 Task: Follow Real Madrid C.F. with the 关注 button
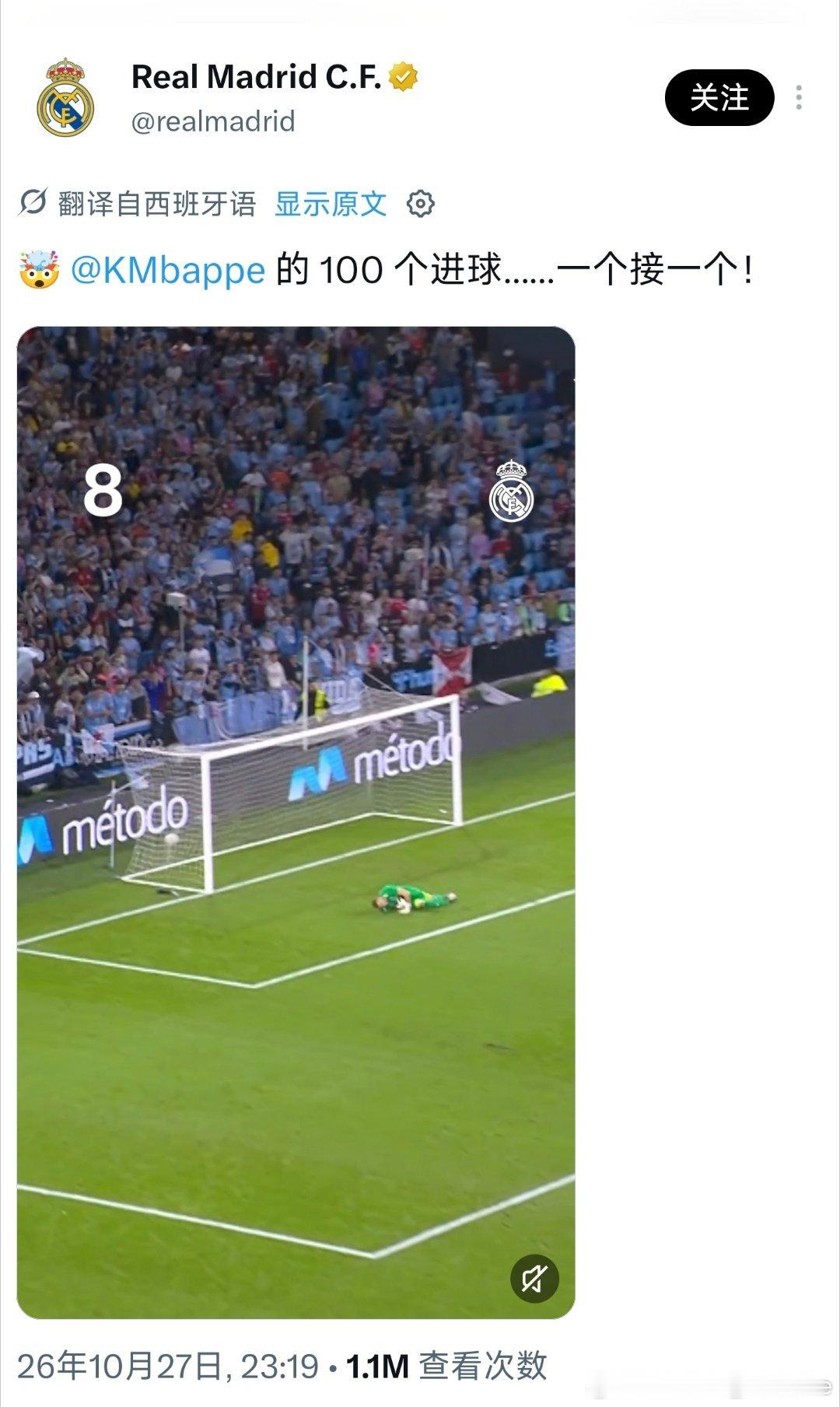pyautogui.click(x=719, y=97)
